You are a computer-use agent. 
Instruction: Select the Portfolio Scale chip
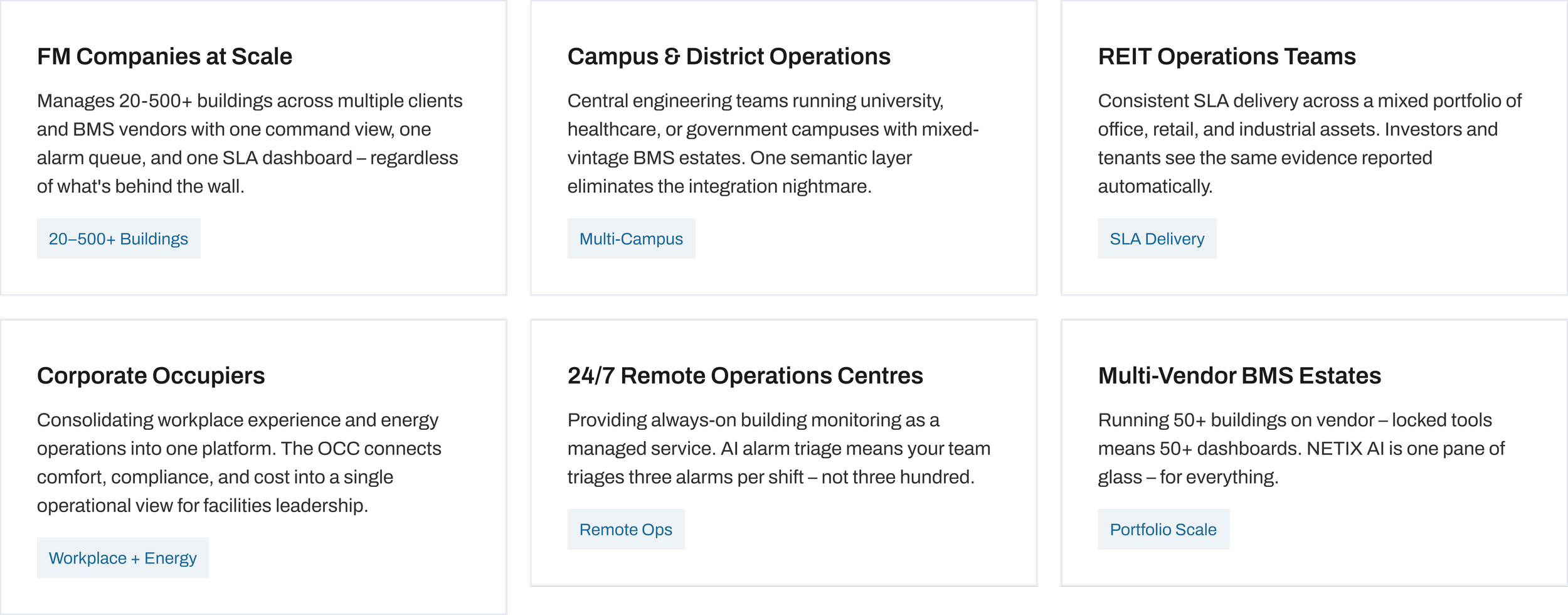tap(1163, 530)
